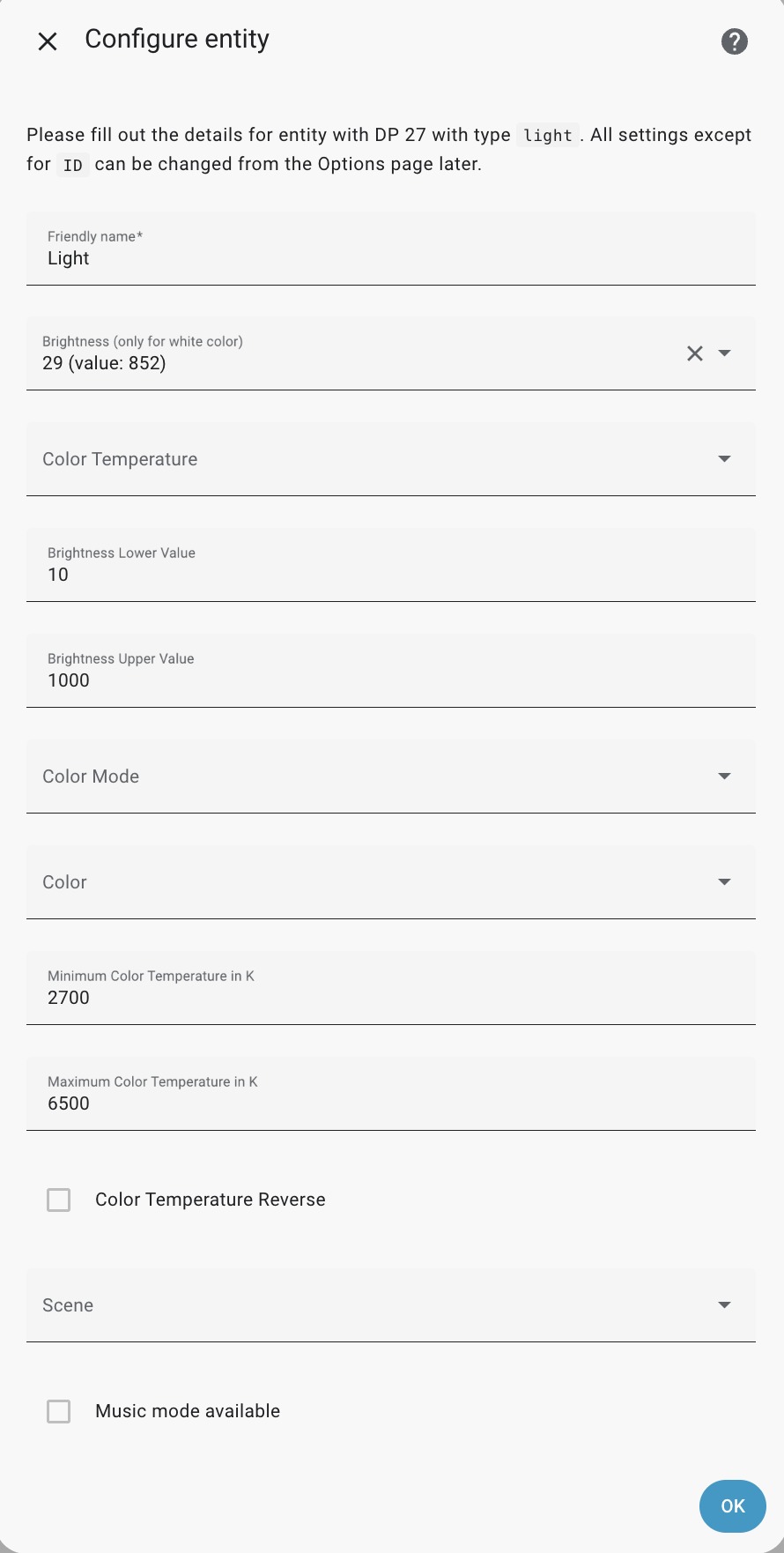Screen dimensions: 784x1553
Task: Close the Configure entity dialog
Action: click(x=48, y=41)
